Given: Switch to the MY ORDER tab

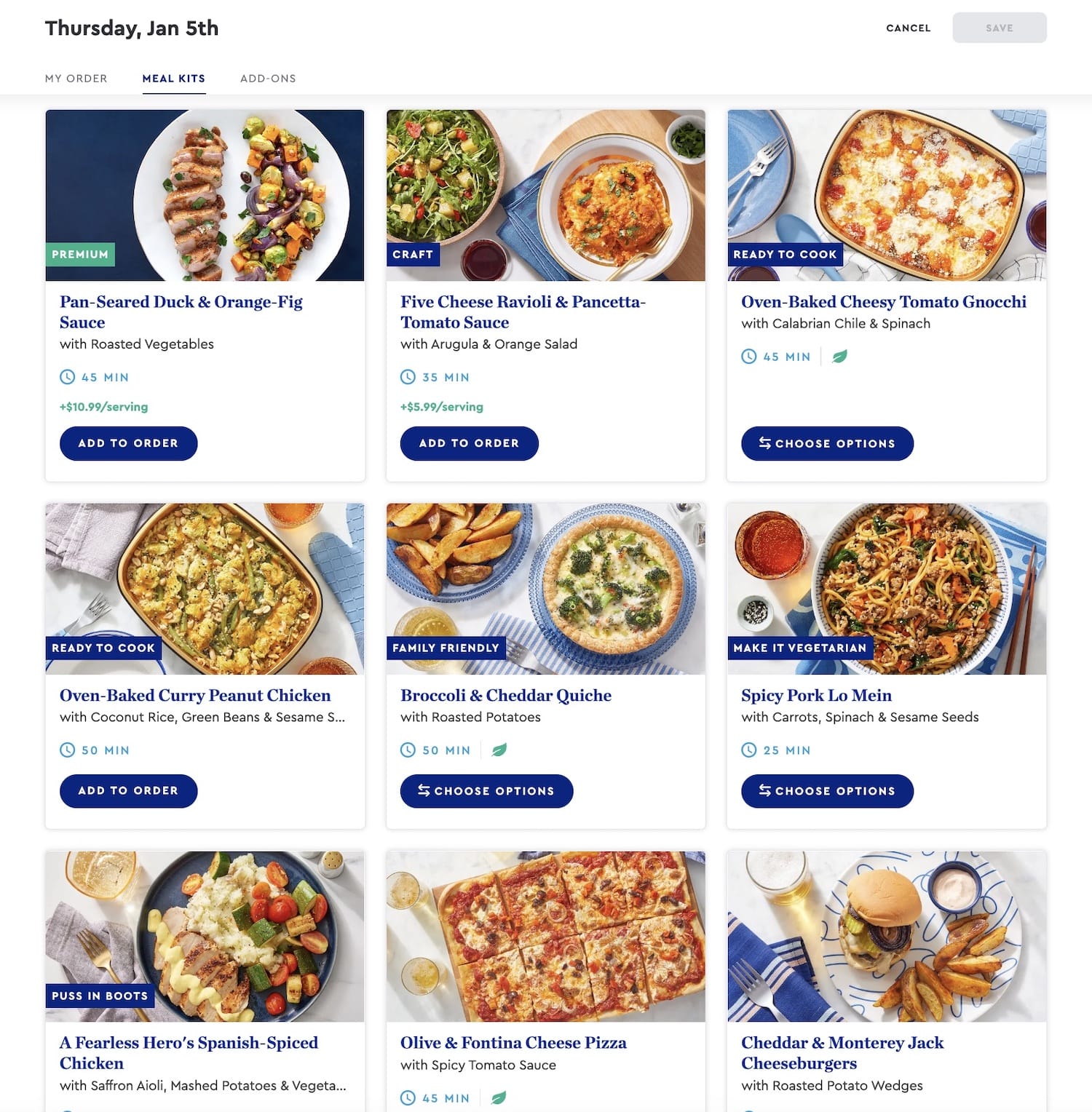Looking at the screenshot, I should click(x=76, y=78).
